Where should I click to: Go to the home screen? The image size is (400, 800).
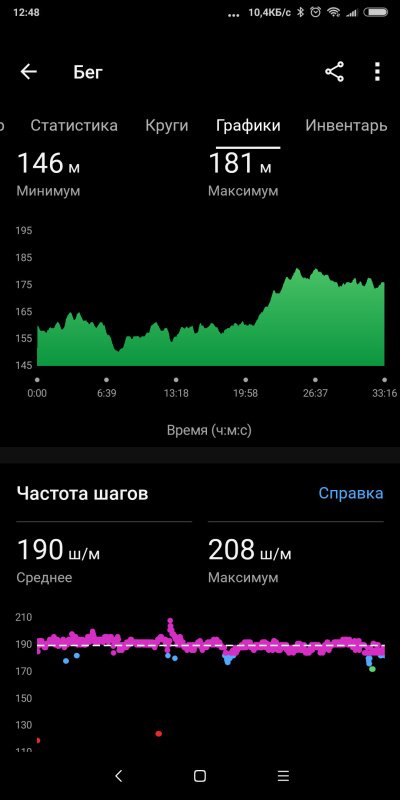[x=200, y=776]
